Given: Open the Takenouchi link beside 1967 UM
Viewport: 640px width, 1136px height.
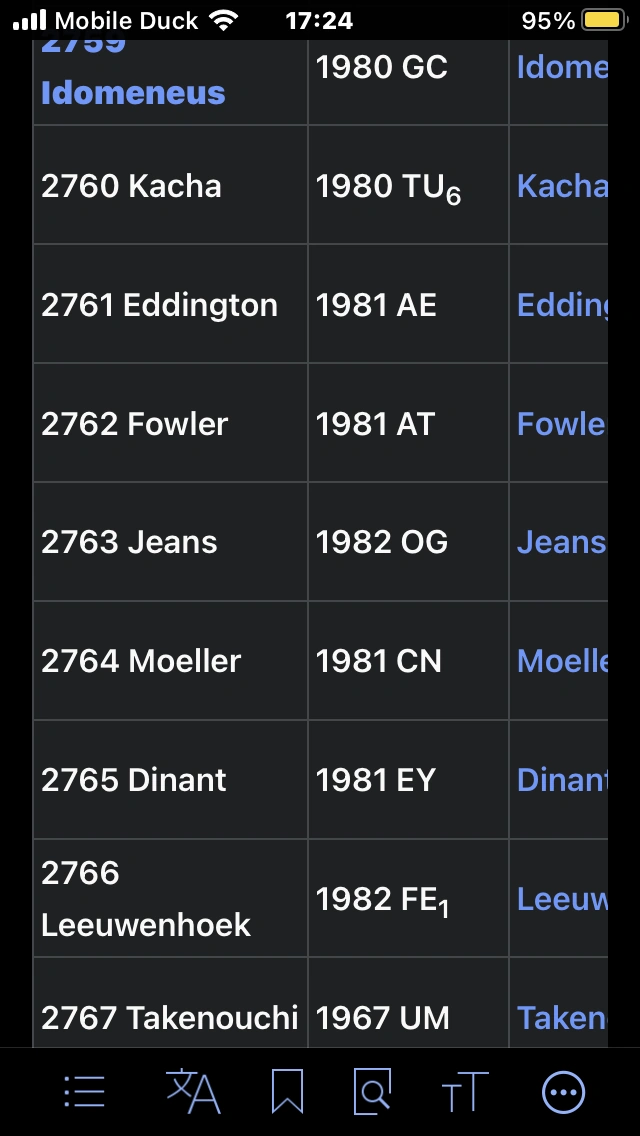Looking at the screenshot, I should pos(562,1018).
